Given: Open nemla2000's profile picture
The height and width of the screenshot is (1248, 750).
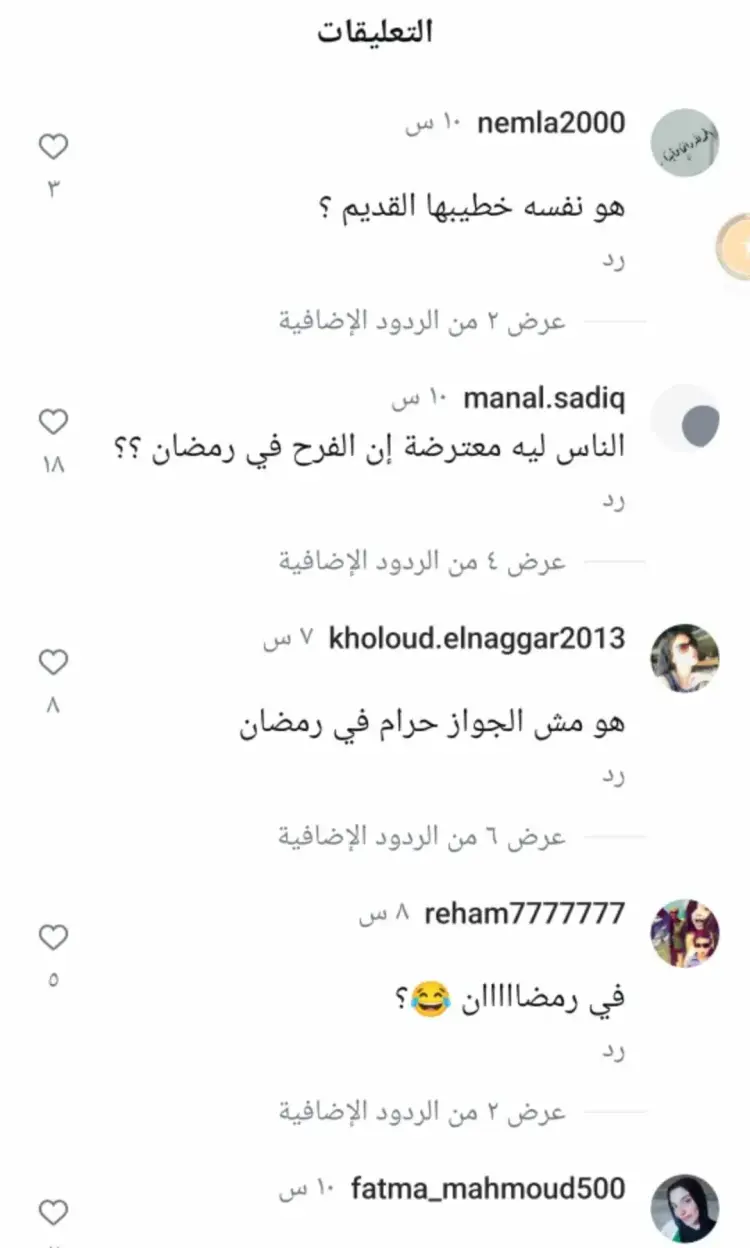Looking at the screenshot, I should click(x=685, y=143).
